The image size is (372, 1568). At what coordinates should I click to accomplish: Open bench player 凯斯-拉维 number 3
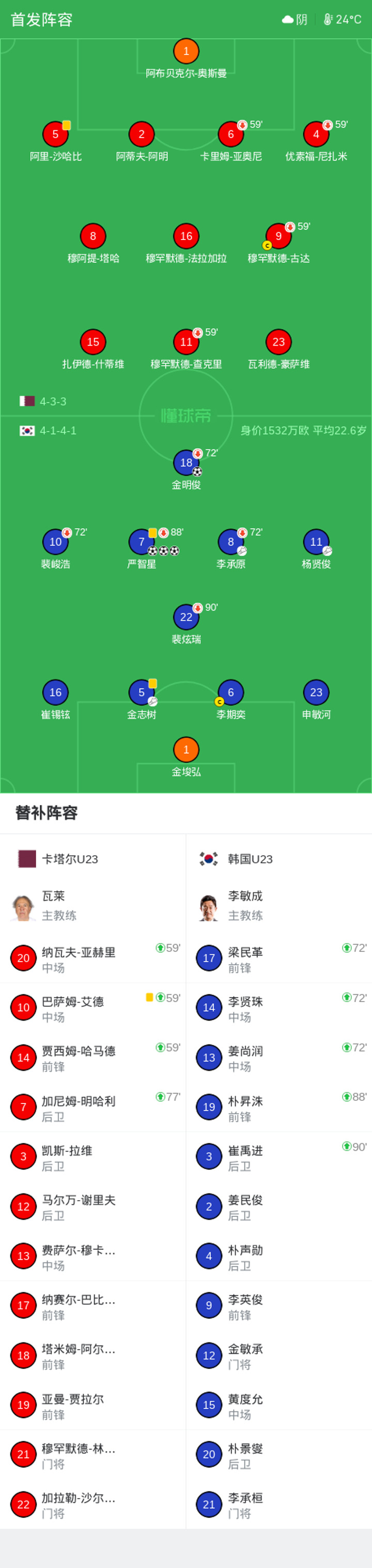pyautogui.click(x=93, y=1157)
